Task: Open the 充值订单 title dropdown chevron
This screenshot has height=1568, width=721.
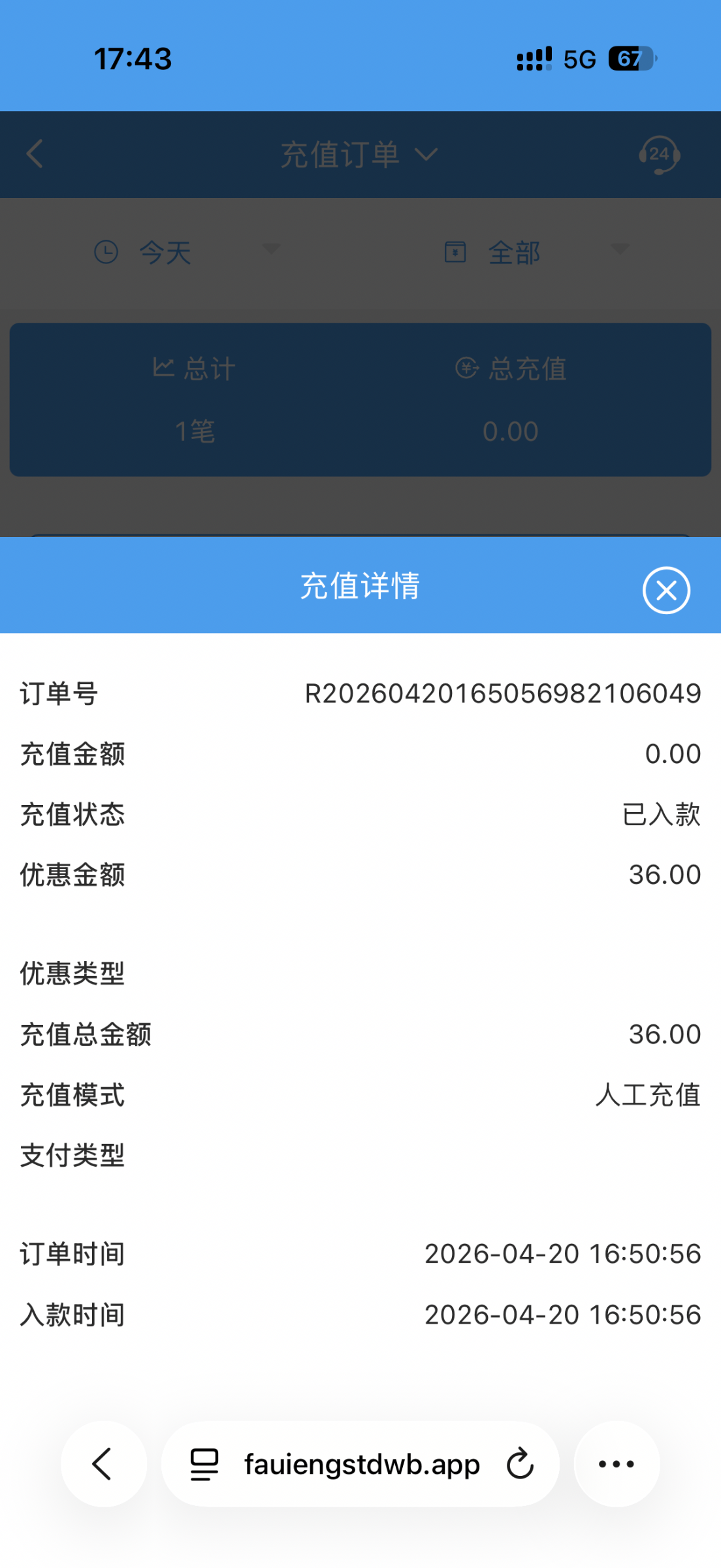Action: 426,154
